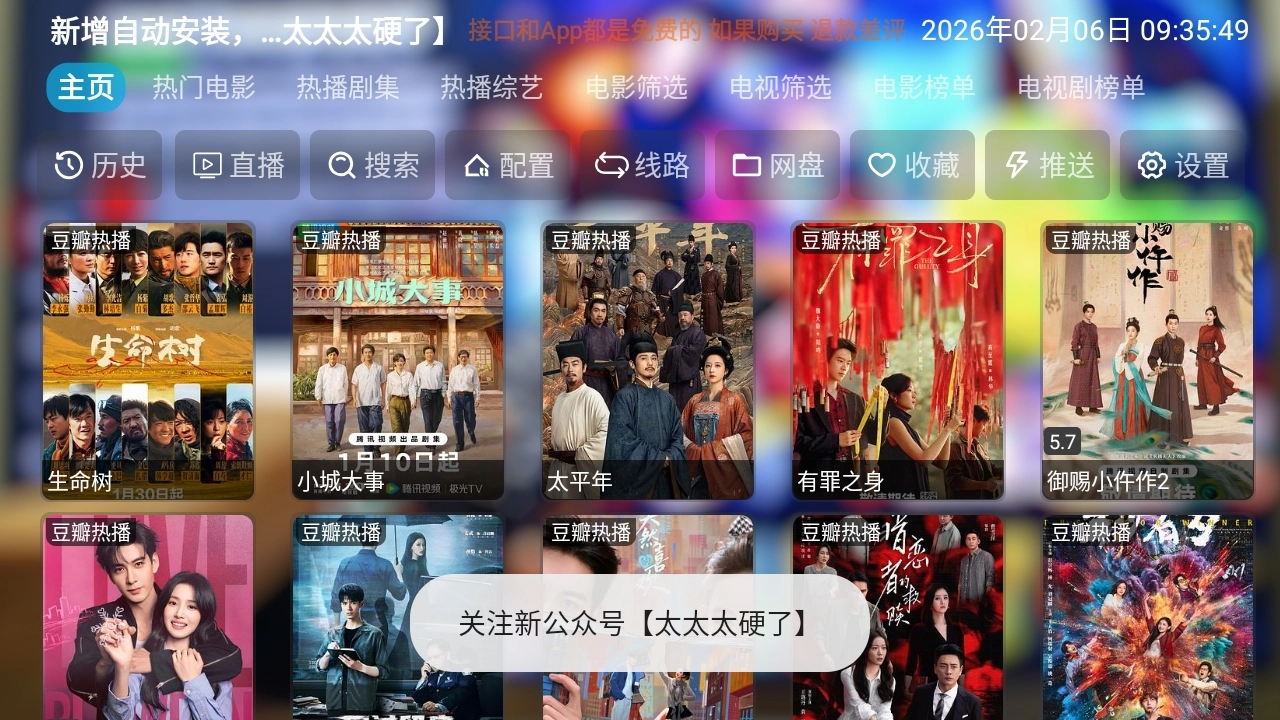The width and height of the screenshot is (1280, 720).
Task: Choose the 御赐小仵作2 card
Action: [1148, 360]
